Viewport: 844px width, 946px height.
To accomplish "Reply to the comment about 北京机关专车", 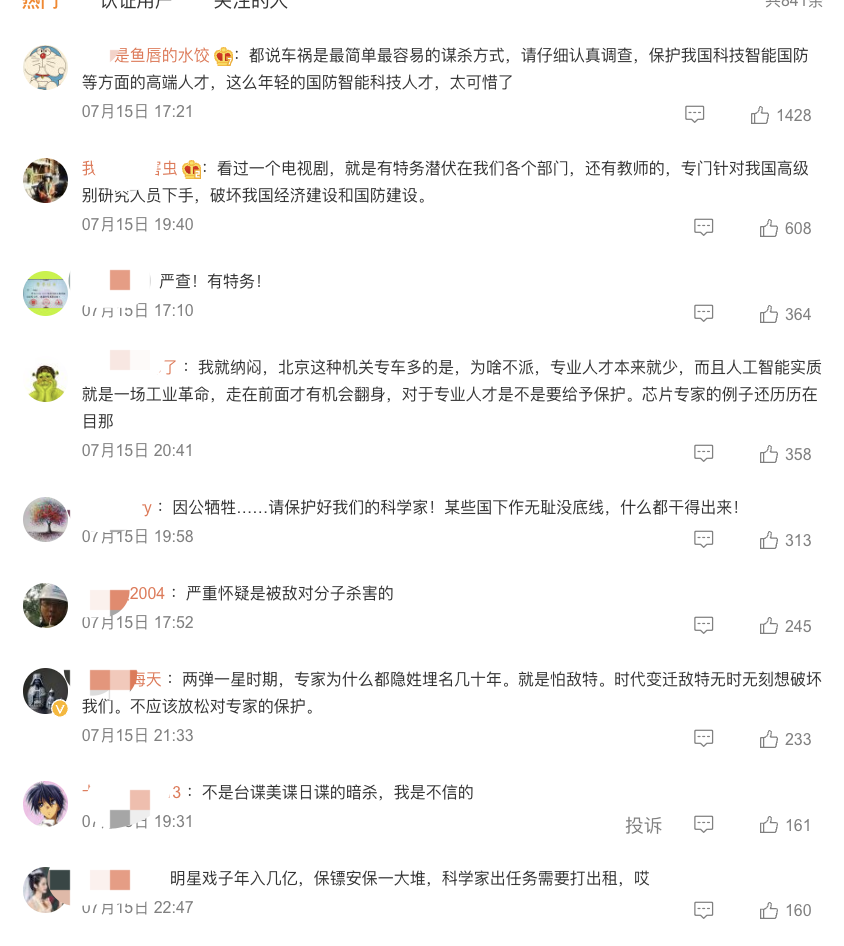I will pos(704,454).
